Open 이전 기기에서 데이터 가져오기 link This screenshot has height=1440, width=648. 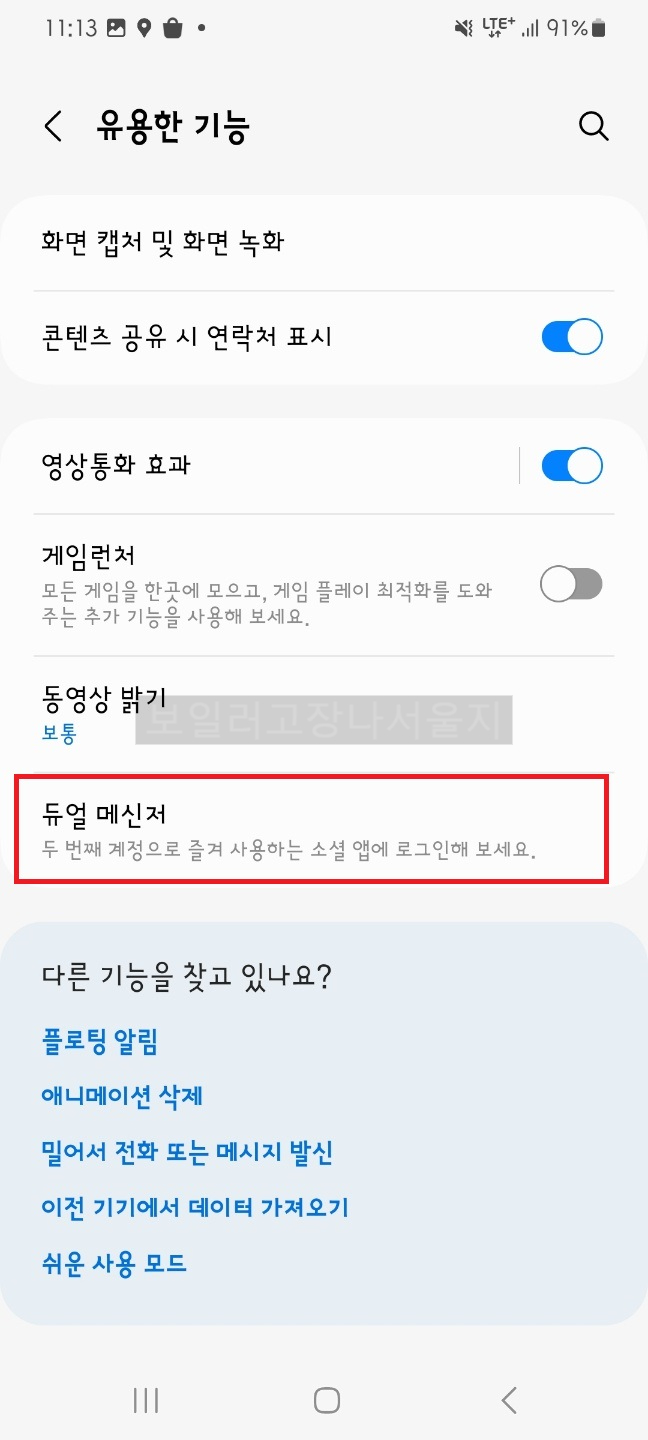(195, 1208)
